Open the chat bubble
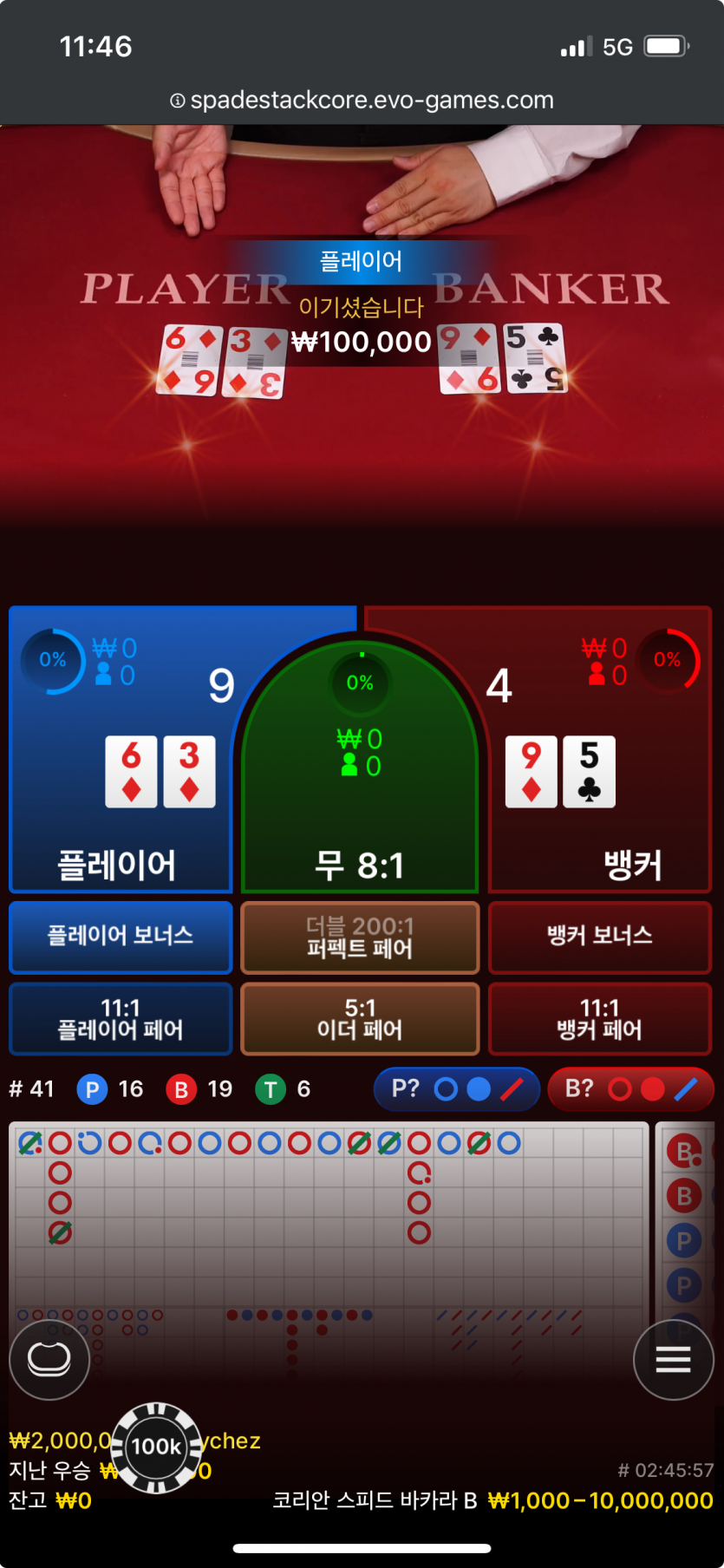 (x=49, y=1359)
